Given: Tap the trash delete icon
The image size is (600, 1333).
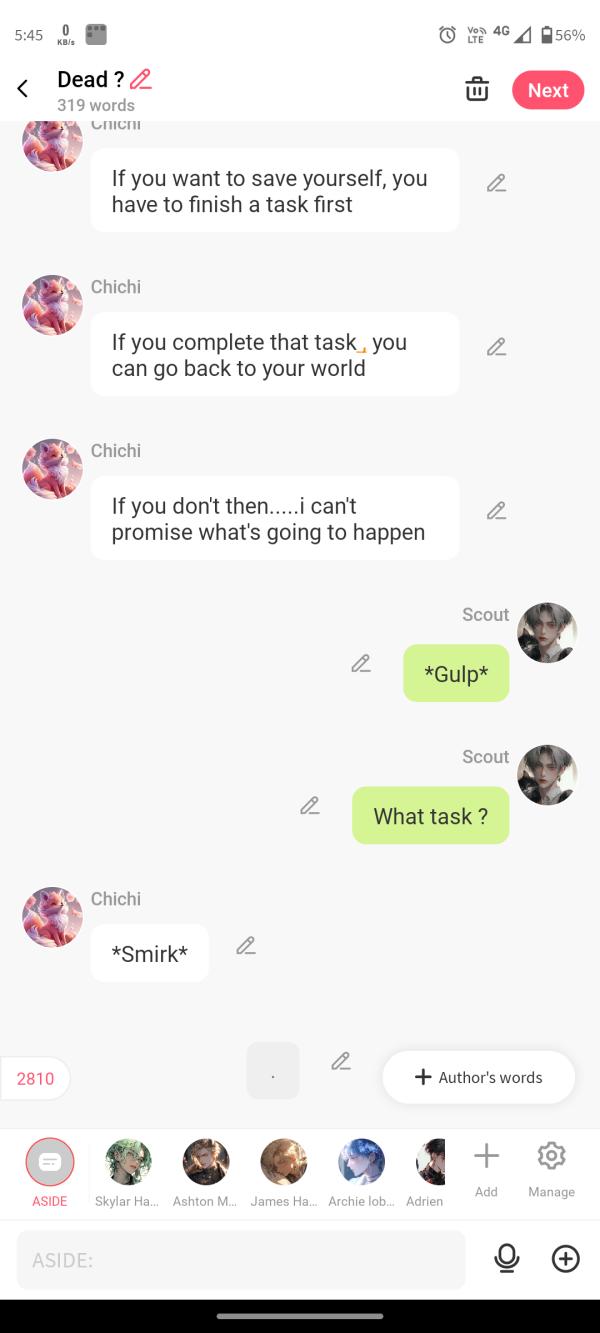Looking at the screenshot, I should coord(477,89).
